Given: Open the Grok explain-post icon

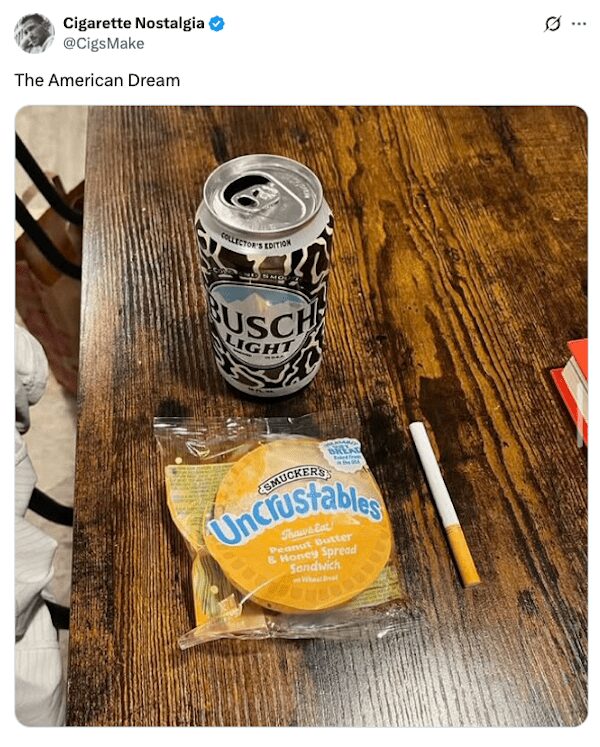Looking at the screenshot, I should coord(552,24).
